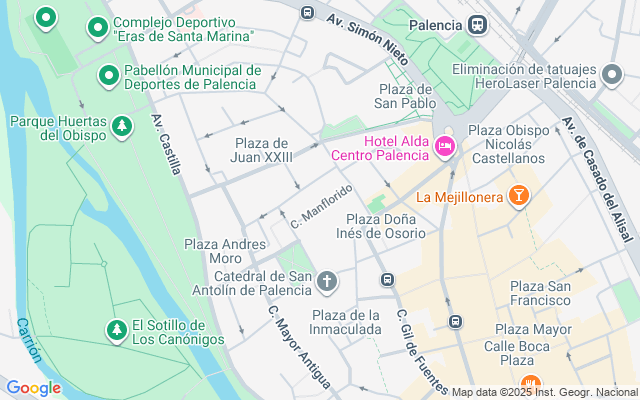
Task: Open the Palencia train station icon
Action: [477, 25]
